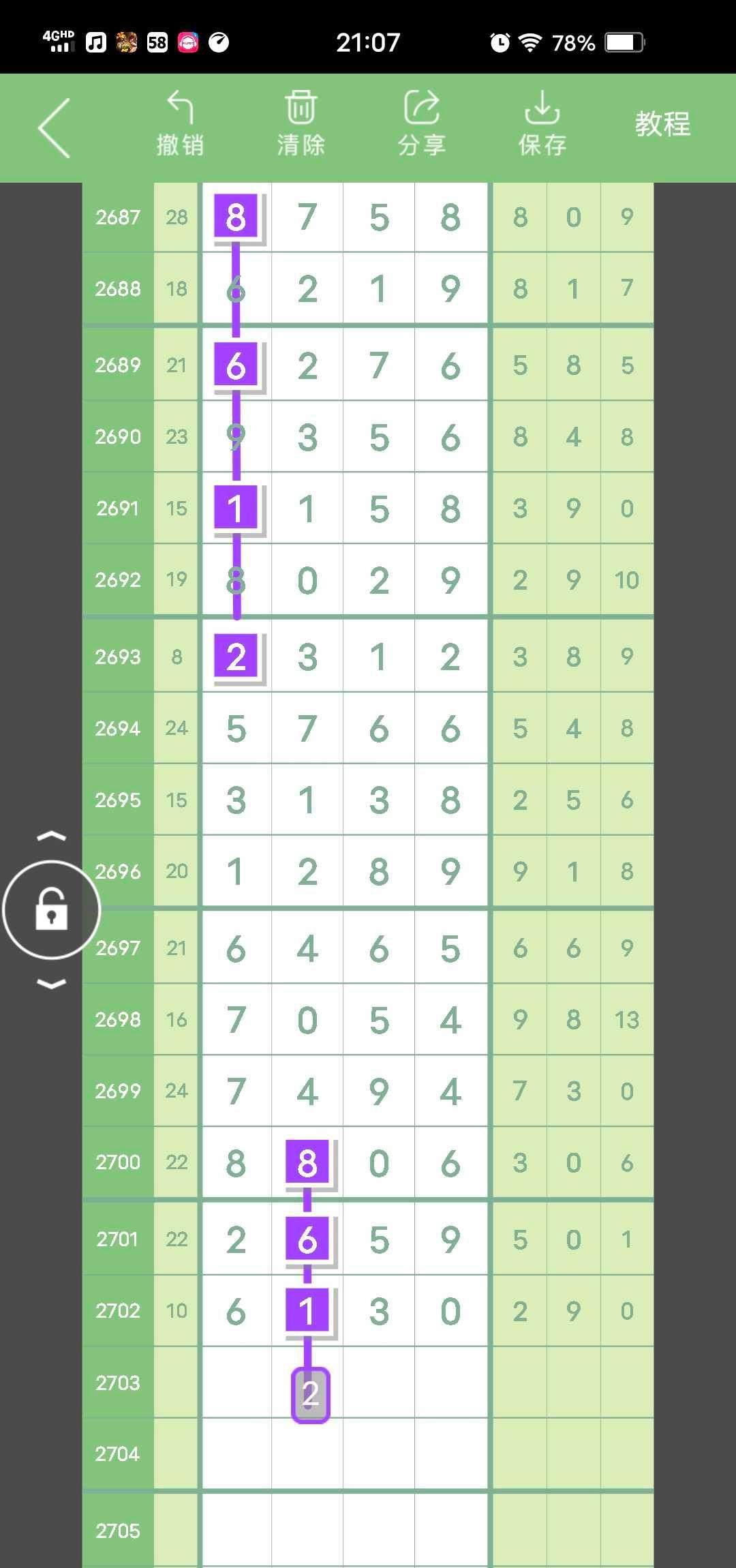The image size is (736, 1568).
Task: Toggle the floating lock button
Action: point(52,909)
